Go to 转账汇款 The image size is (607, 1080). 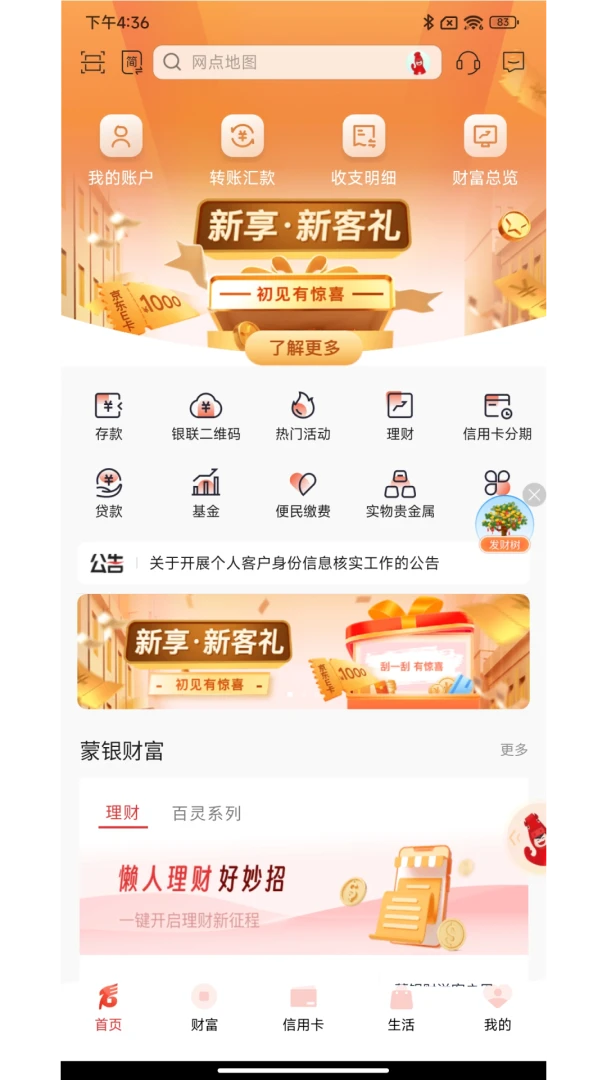click(x=242, y=150)
